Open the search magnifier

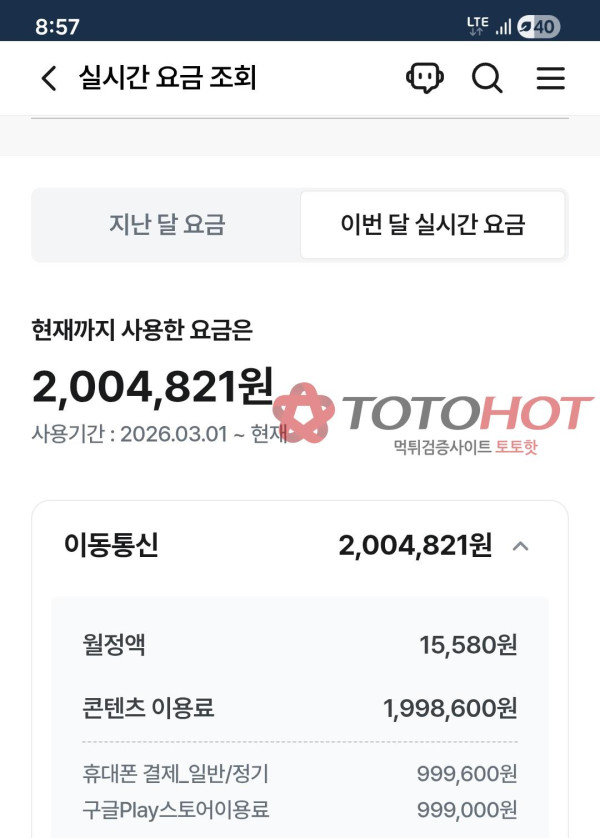pos(487,78)
